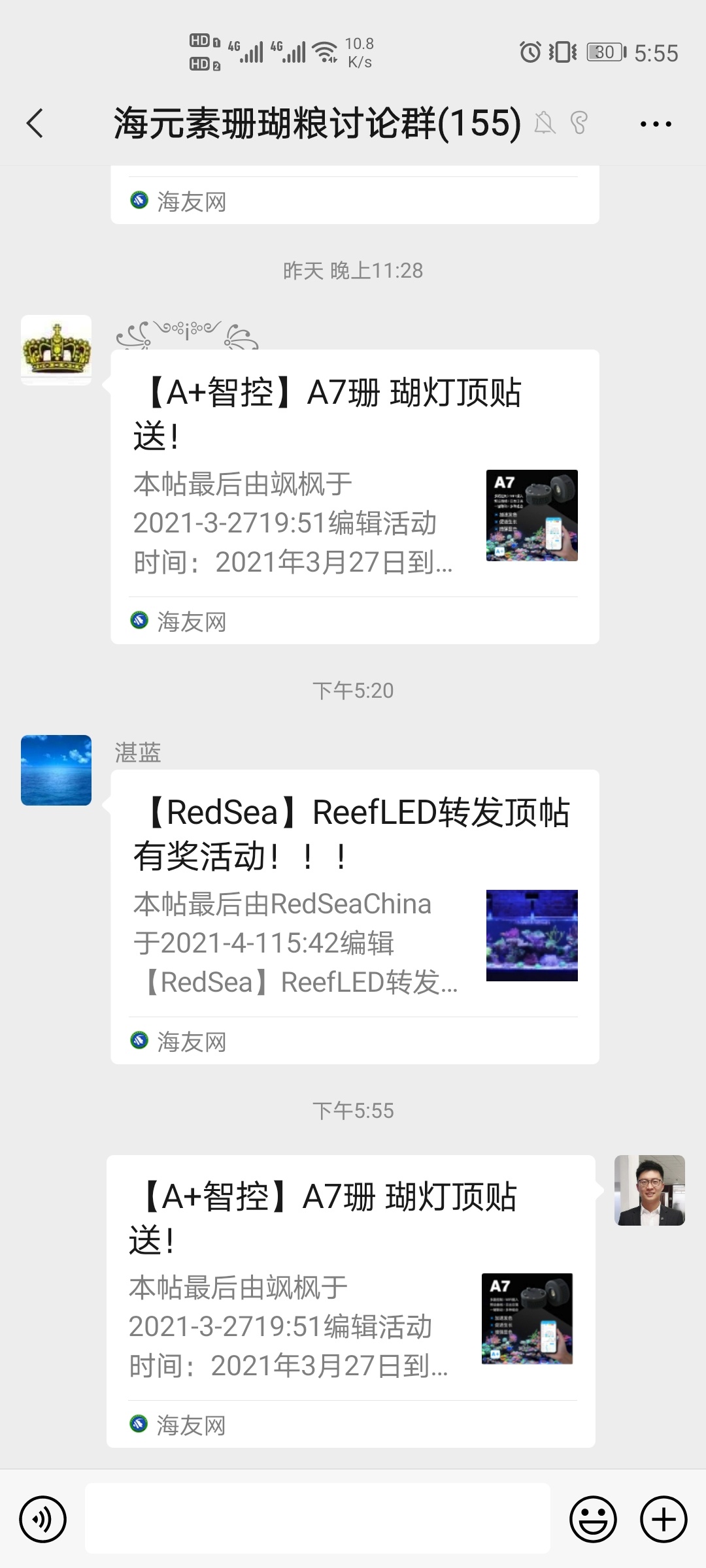Switch to voice message input
The image size is (706, 1568).
point(43,1519)
